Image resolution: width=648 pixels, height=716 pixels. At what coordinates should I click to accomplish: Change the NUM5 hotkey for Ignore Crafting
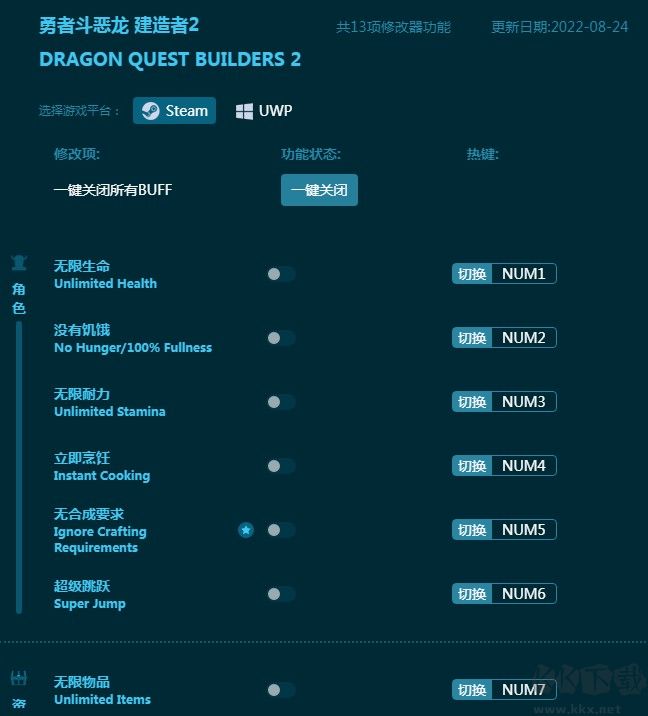pyautogui.click(x=523, y=530)
